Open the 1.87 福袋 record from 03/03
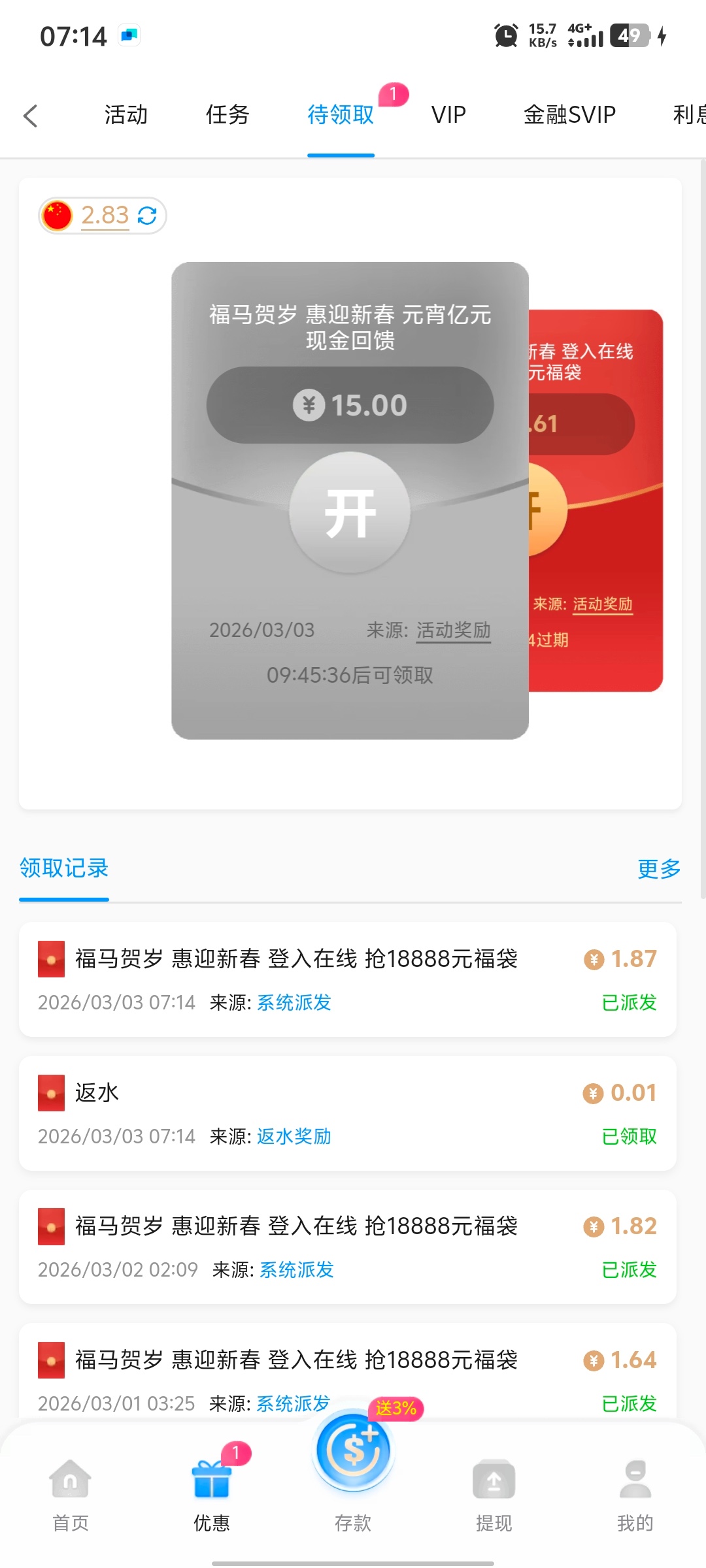 [346, 979]
